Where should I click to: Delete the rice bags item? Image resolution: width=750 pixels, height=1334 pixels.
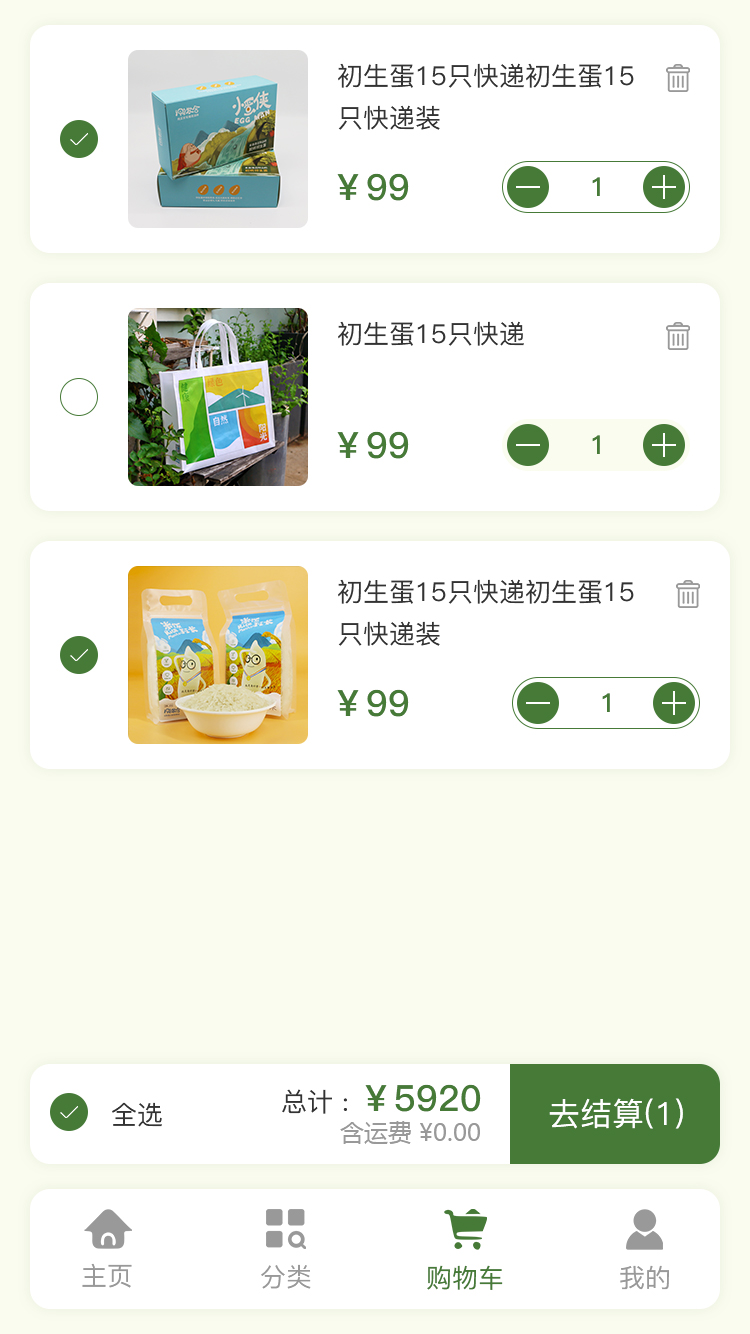click(688, 594)
